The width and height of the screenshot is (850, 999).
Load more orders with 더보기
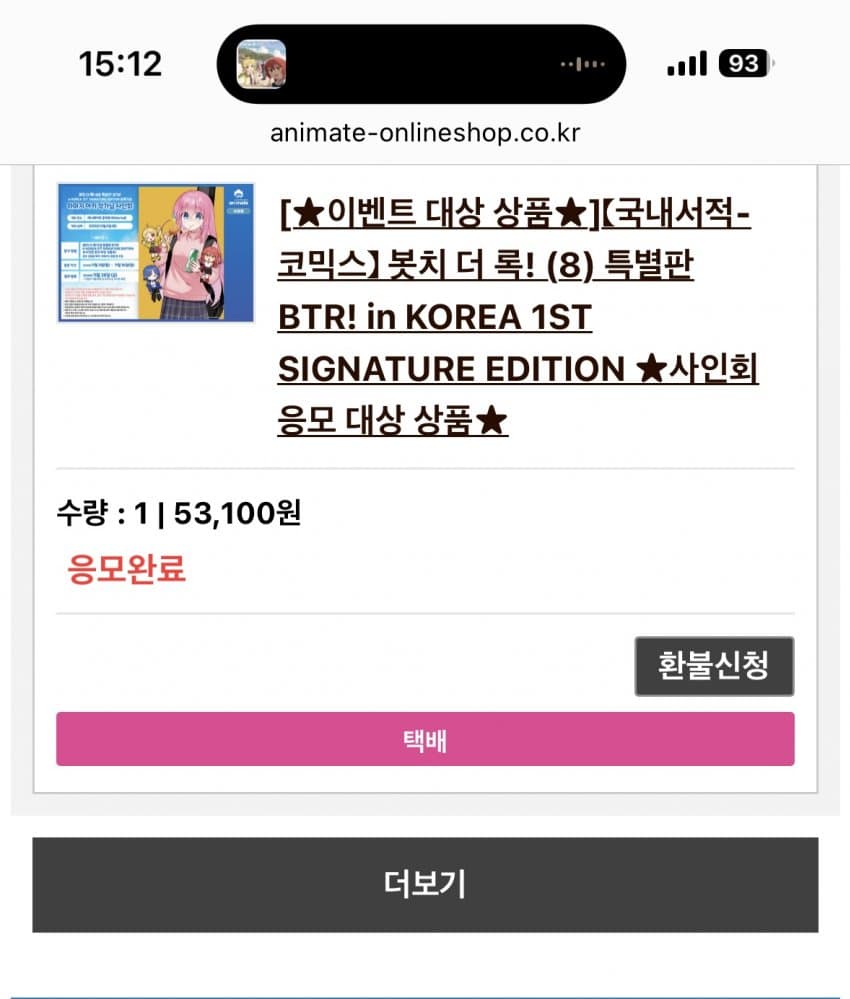pos(425,884)
